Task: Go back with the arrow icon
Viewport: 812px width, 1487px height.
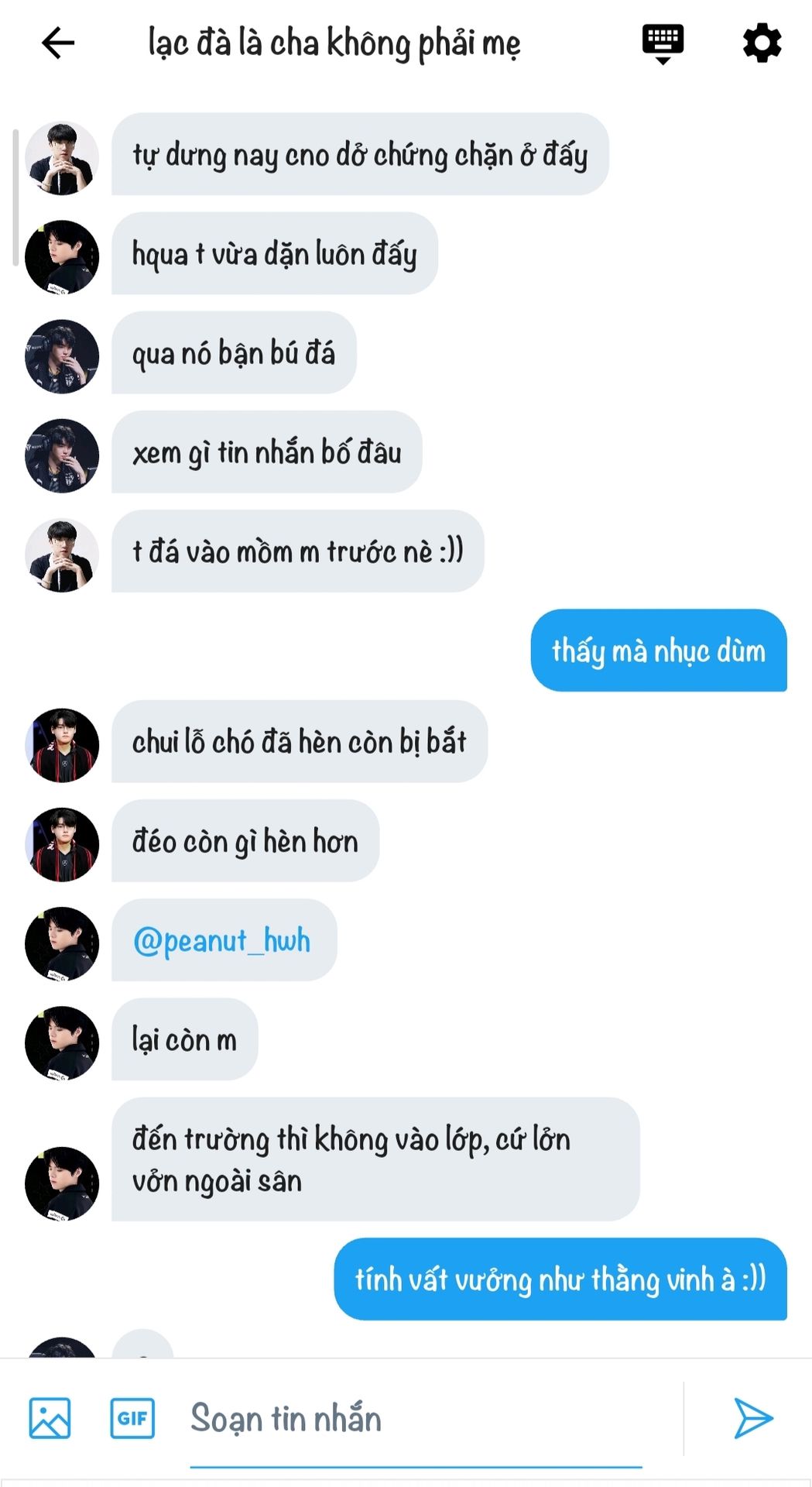Action: (58, 43)
